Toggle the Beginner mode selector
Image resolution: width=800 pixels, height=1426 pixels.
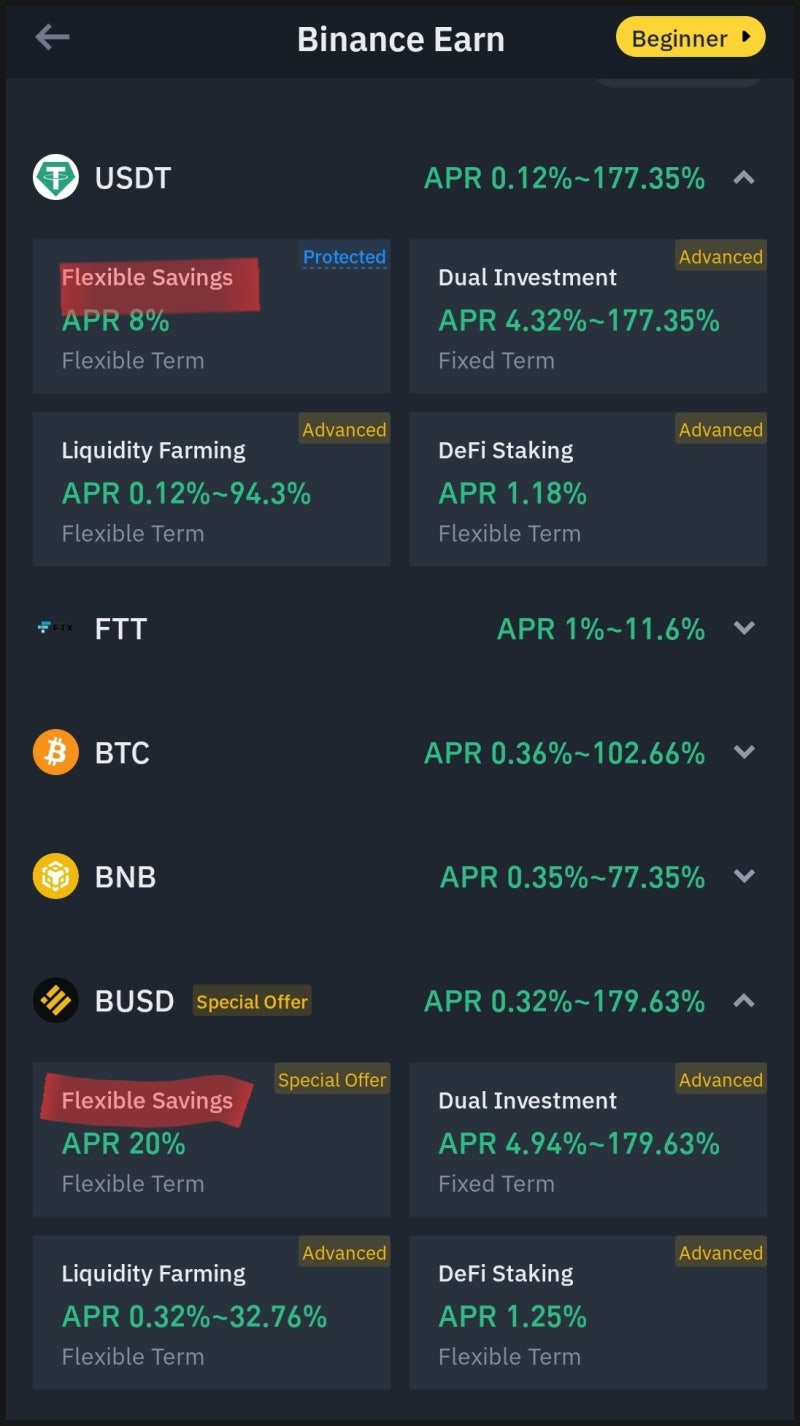click(690, 38)
